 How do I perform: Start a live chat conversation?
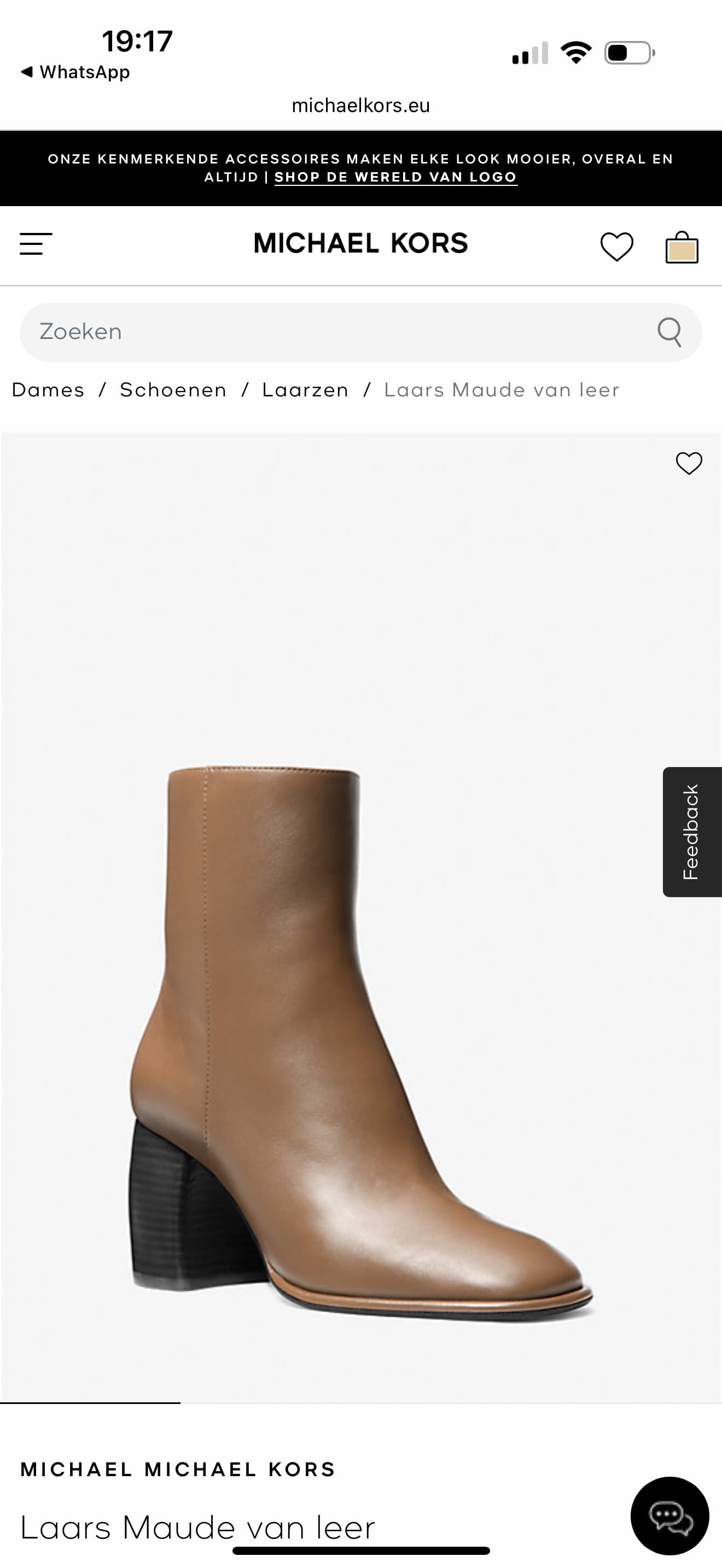coord(669,1515)
